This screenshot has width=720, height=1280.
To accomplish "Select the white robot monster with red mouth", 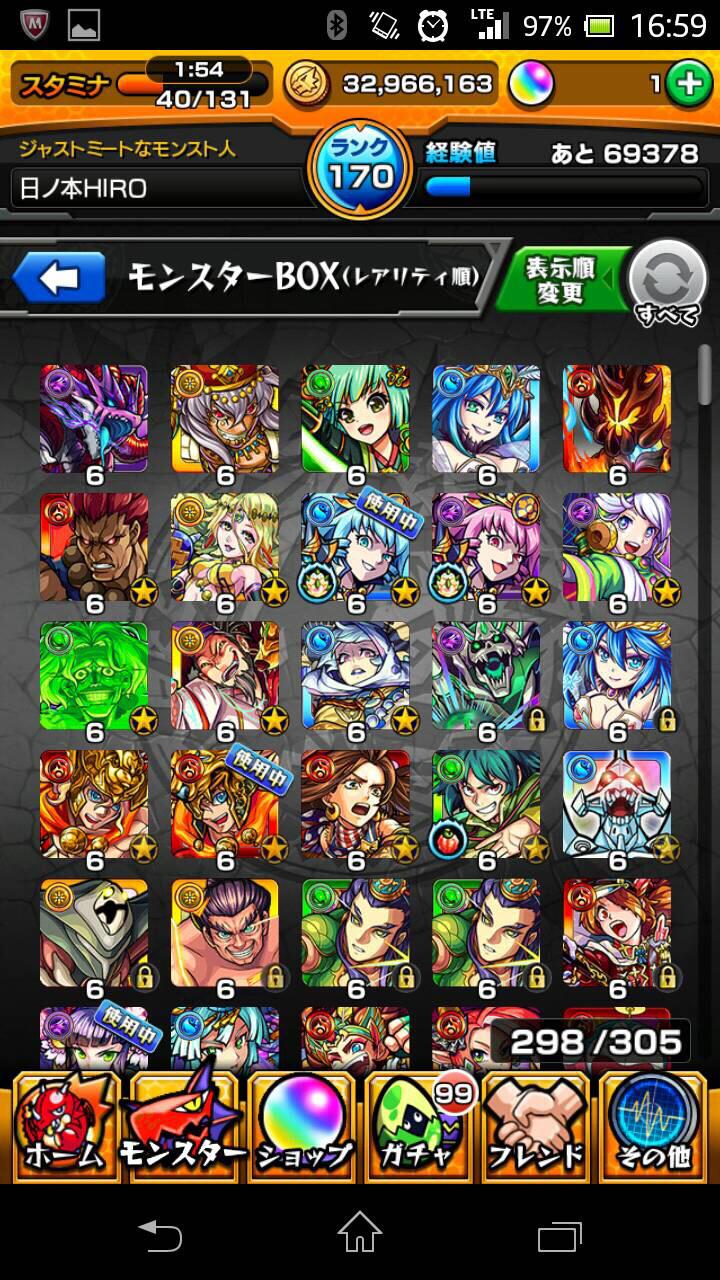I will [617, 805].
